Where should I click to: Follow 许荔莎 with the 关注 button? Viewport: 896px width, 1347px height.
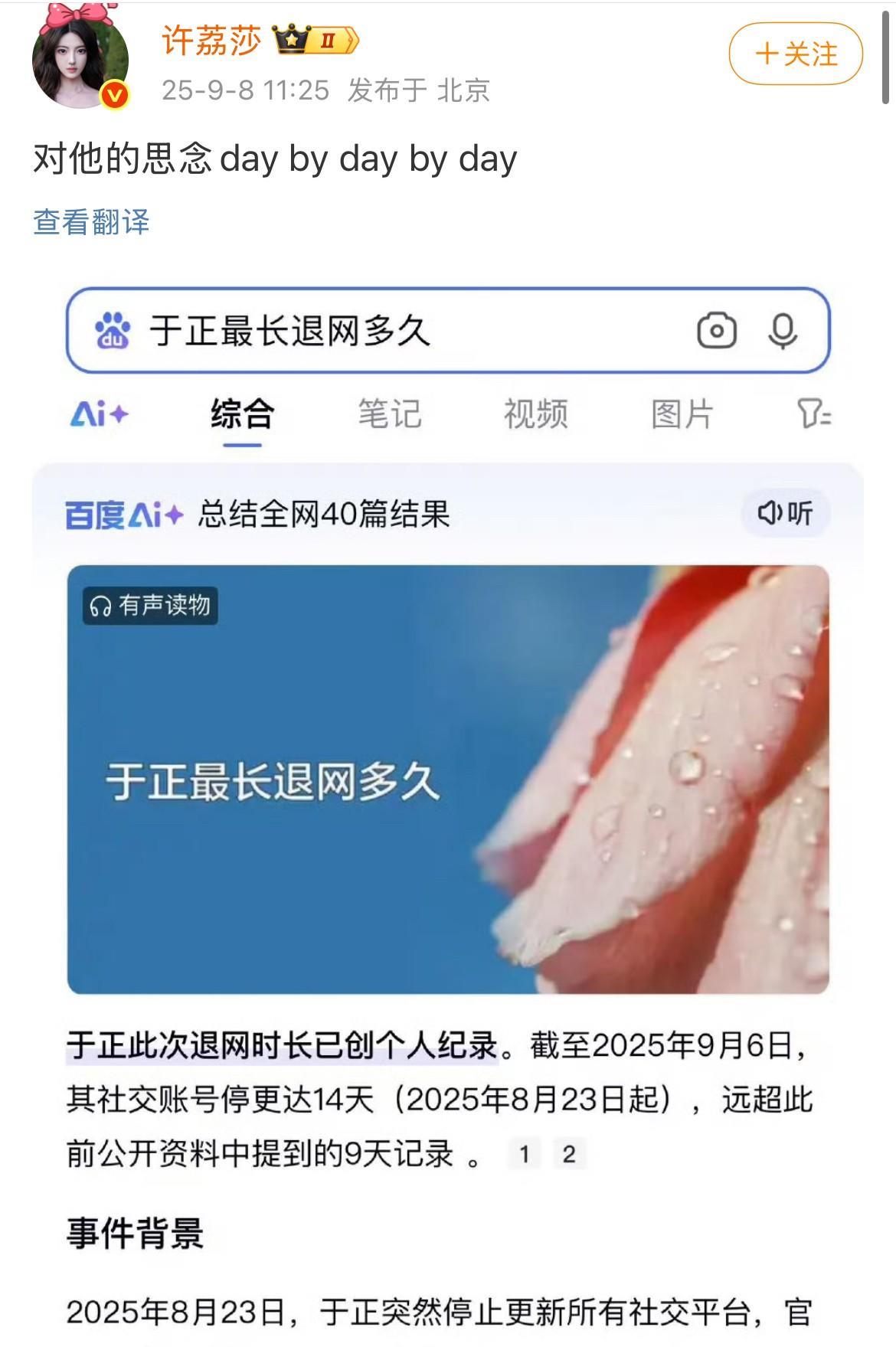[796, 54]
